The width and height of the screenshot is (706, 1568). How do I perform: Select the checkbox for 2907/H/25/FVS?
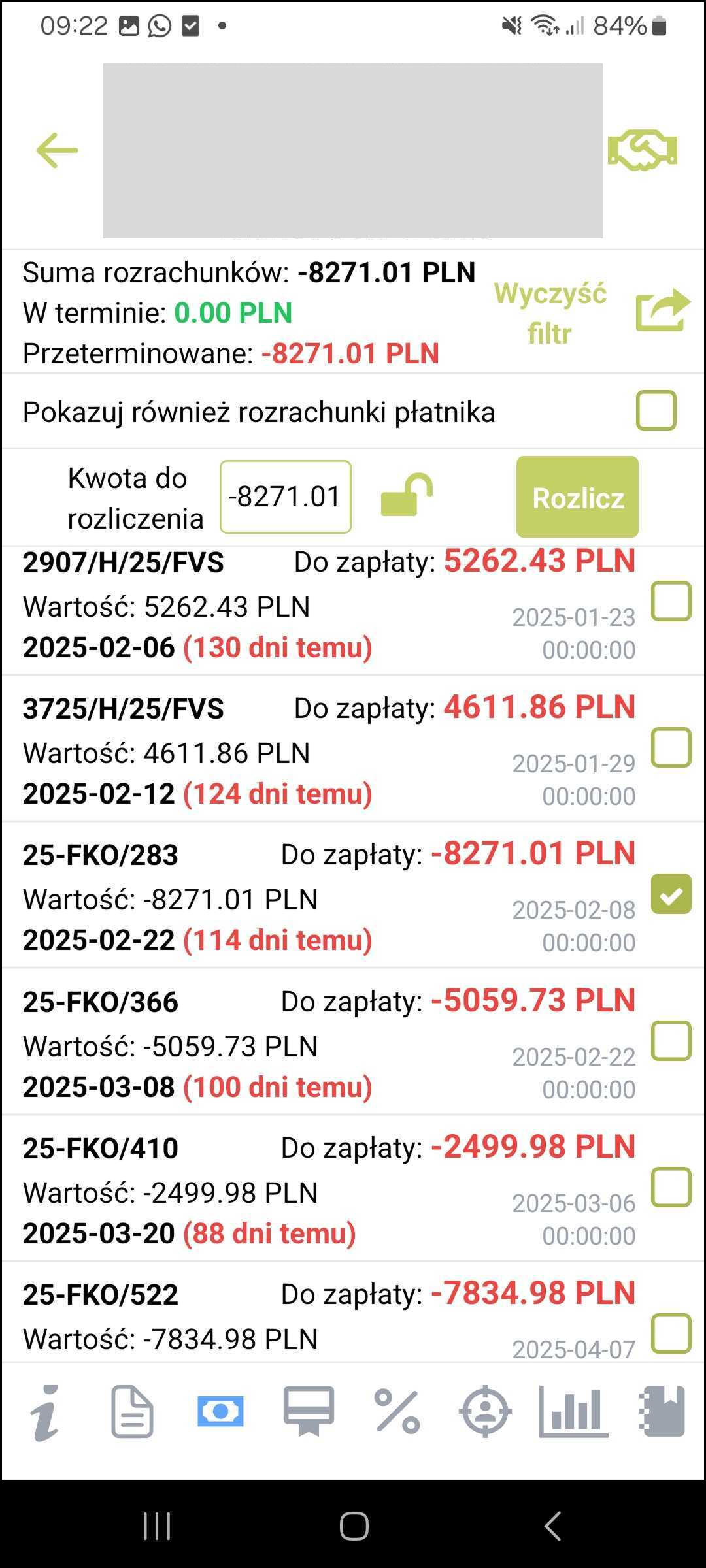pos(671,600)
